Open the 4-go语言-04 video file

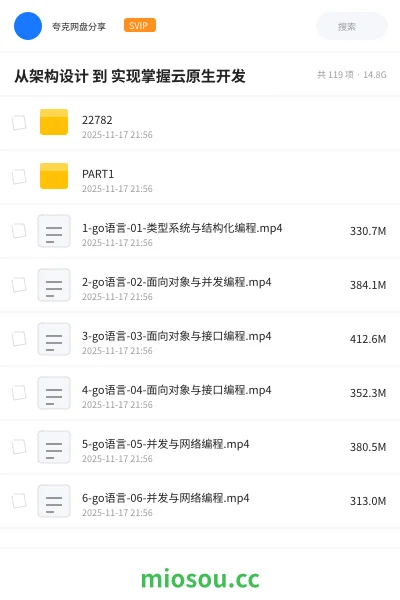click(200, 393)
